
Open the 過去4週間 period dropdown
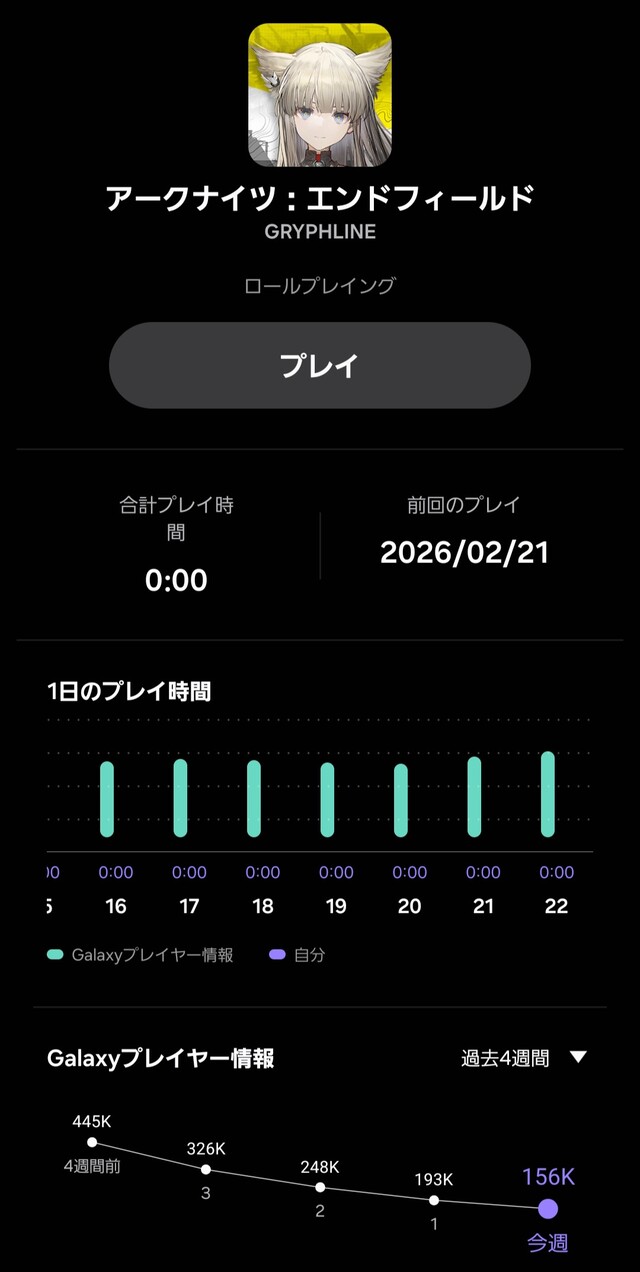pos(523,1058)
